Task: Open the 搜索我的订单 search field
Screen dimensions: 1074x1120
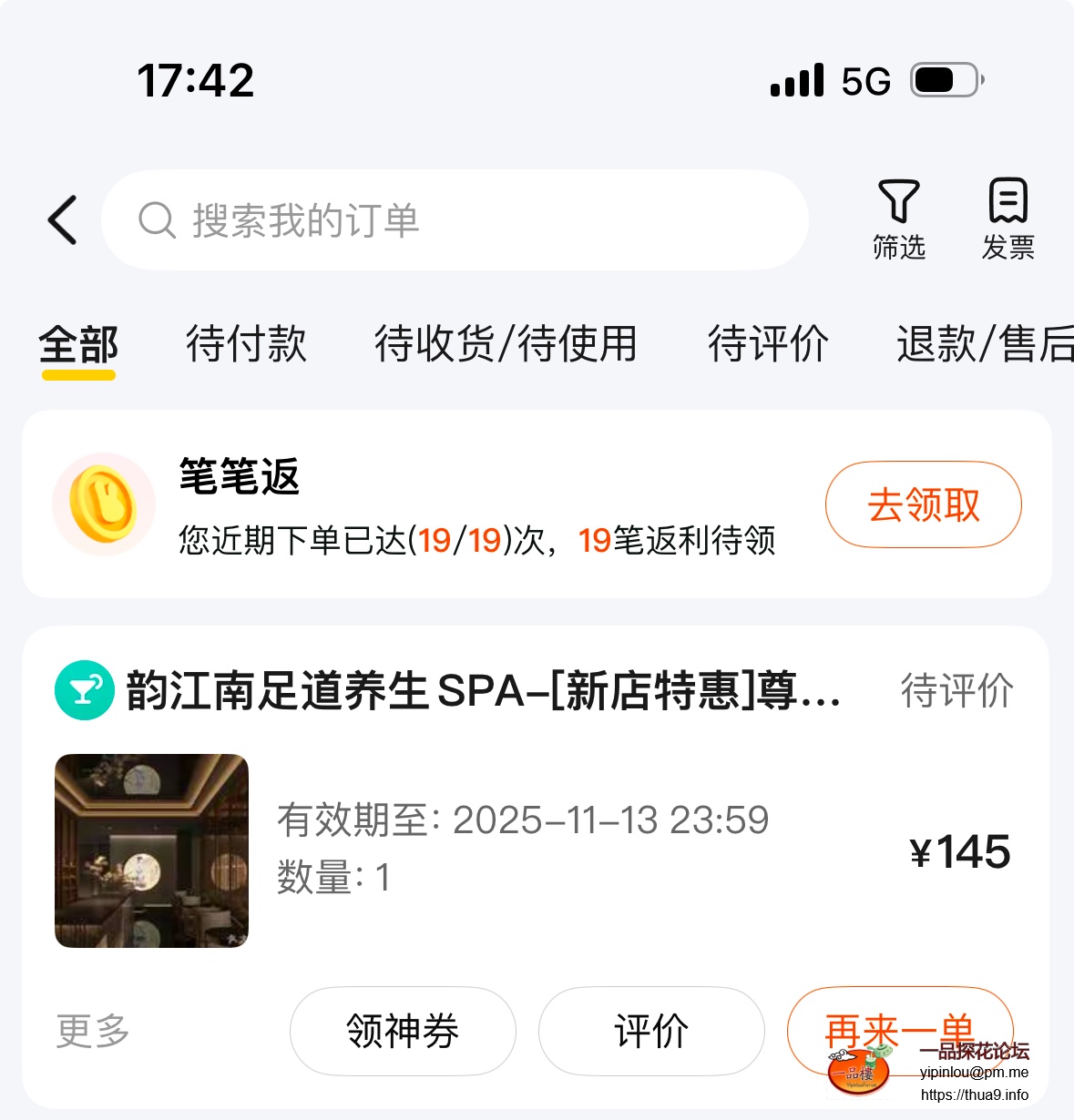Action: click(x=455, y=220)
